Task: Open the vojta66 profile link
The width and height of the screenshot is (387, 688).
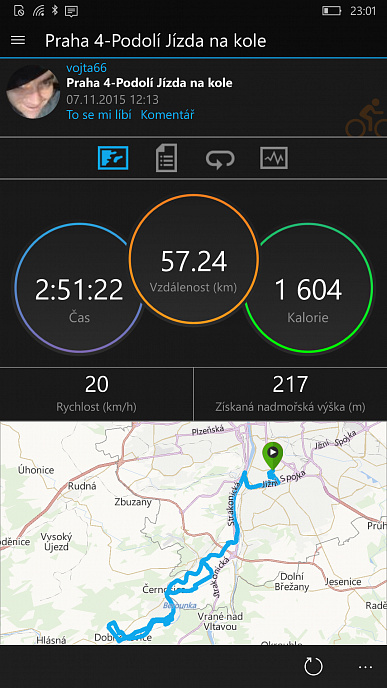Action: pyautogui.click(x=86, y=68)
